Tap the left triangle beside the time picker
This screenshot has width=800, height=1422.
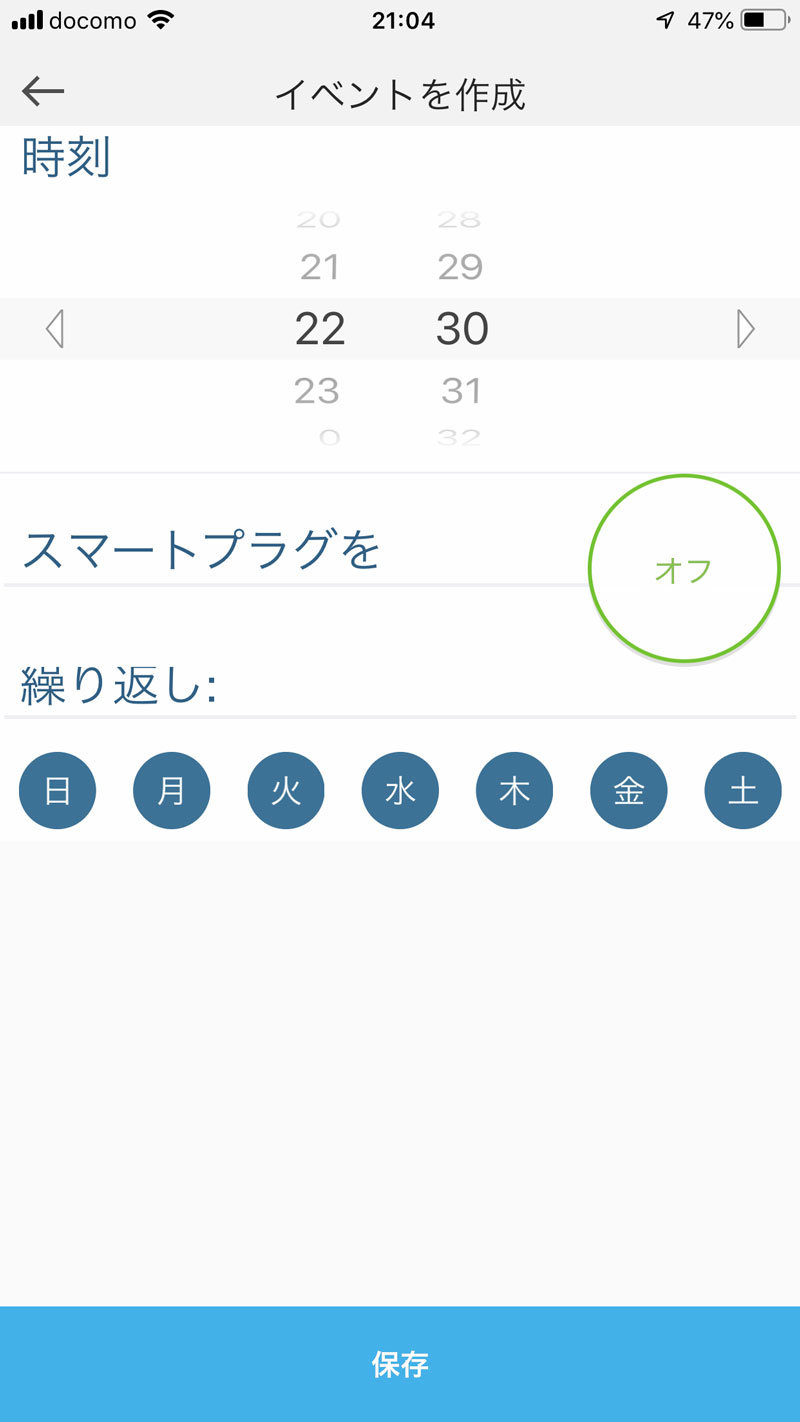55,329
